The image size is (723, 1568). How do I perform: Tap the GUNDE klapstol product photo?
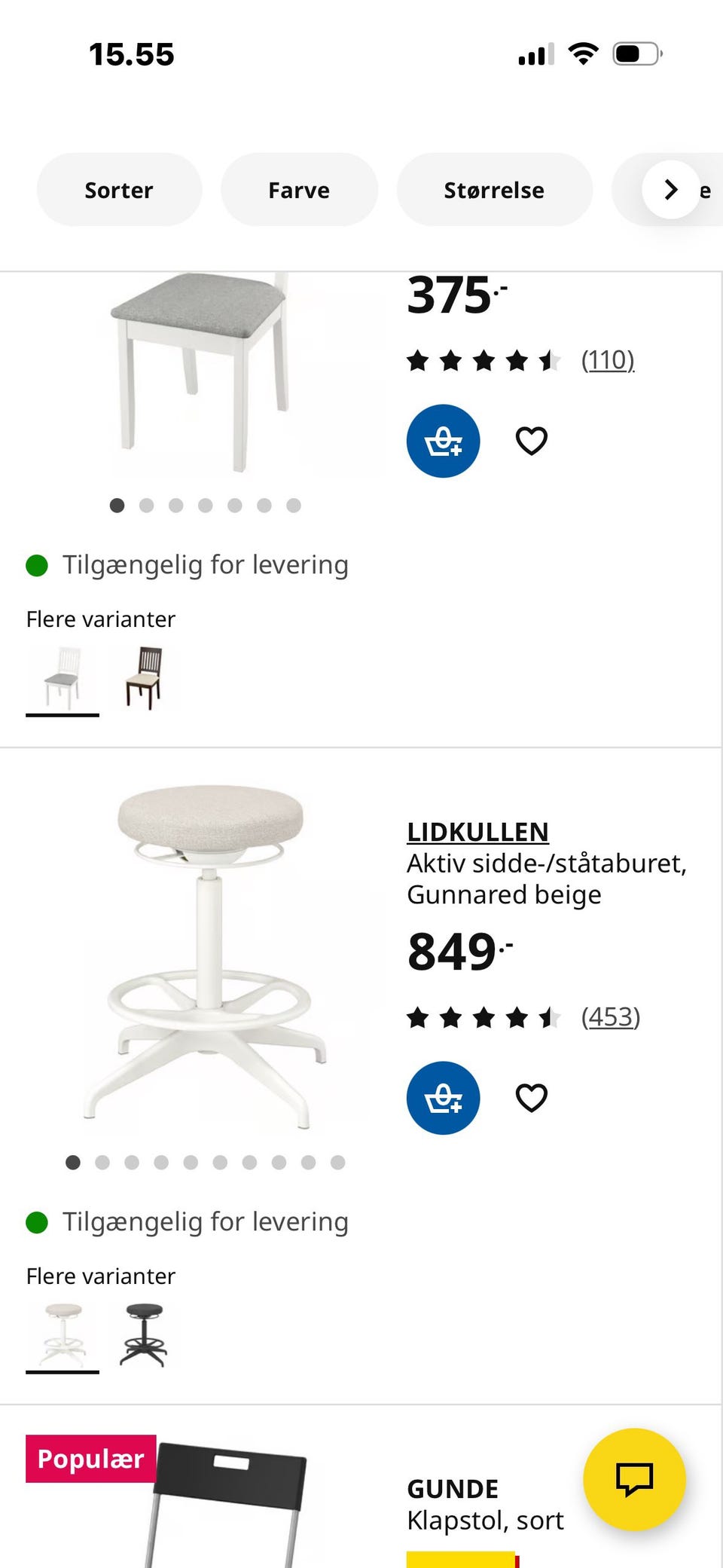pos(226,1515)
